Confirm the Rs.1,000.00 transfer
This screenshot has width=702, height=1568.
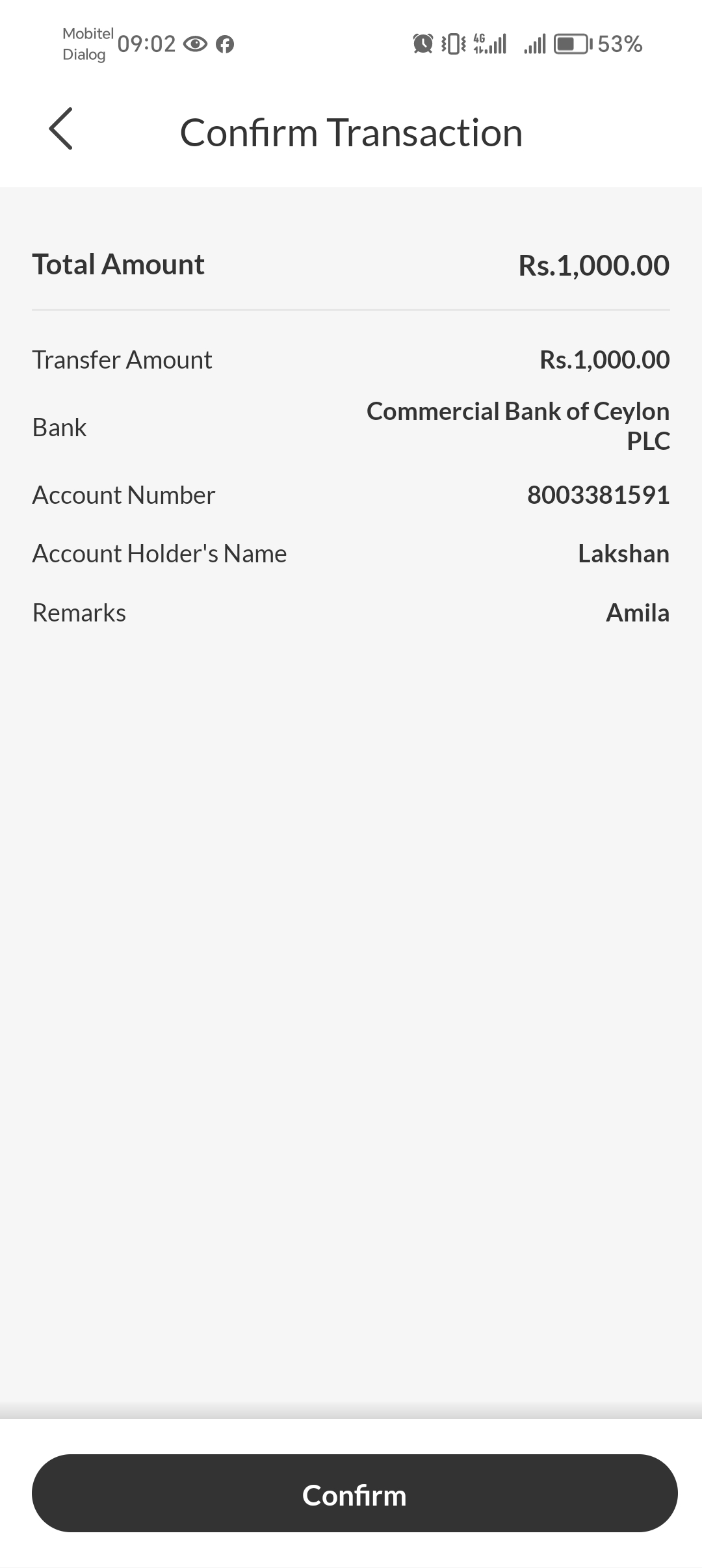pos(354,1493)
